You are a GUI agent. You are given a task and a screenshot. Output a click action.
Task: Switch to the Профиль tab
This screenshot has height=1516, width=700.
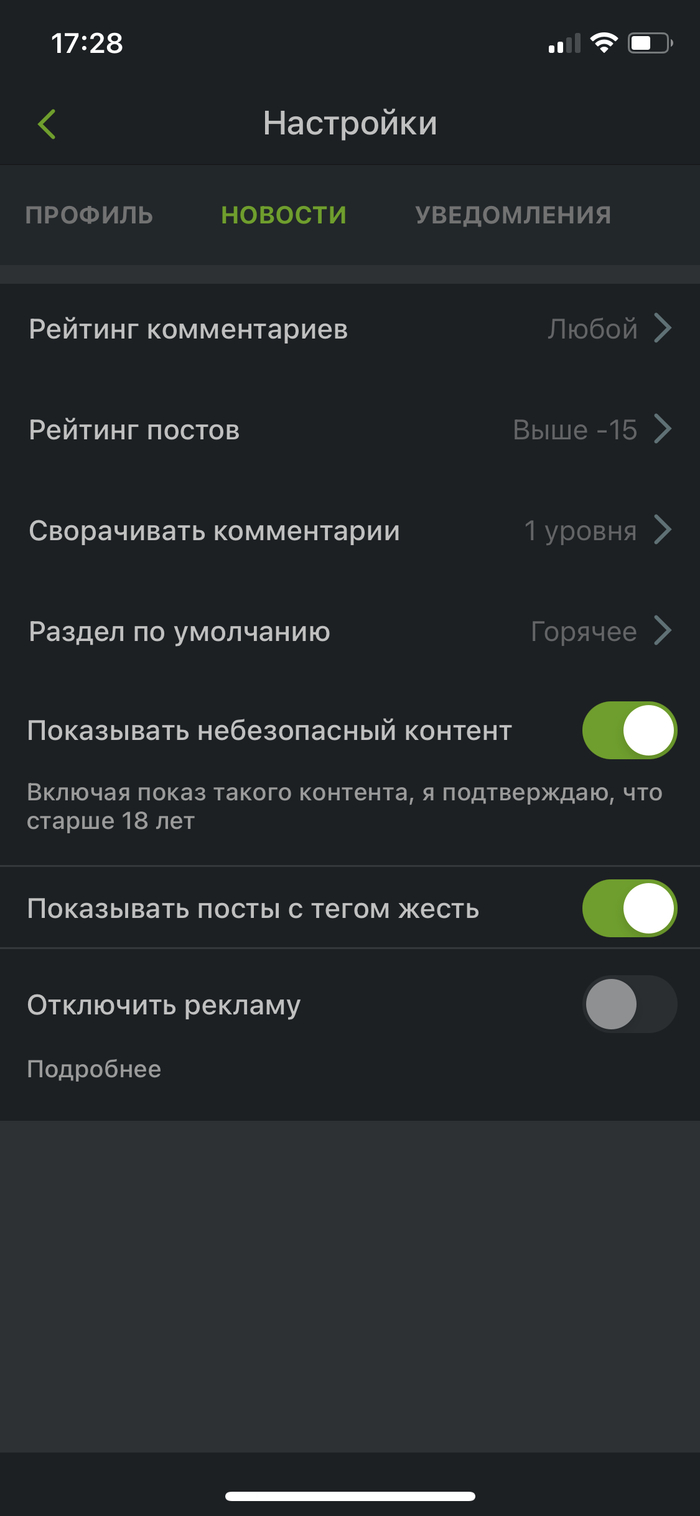[x=89, y=215]
